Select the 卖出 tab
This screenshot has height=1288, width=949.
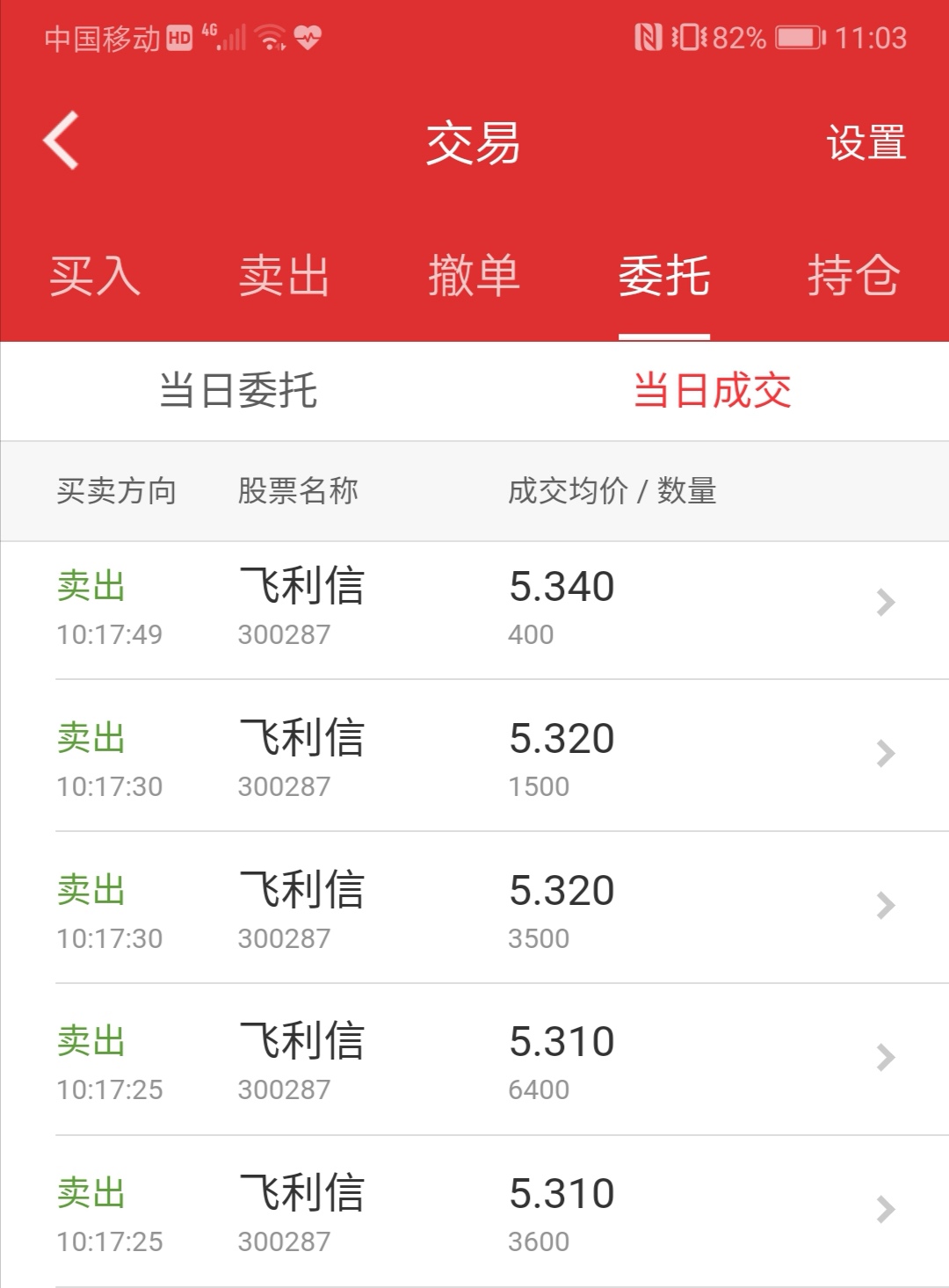(x=285, y=277)
